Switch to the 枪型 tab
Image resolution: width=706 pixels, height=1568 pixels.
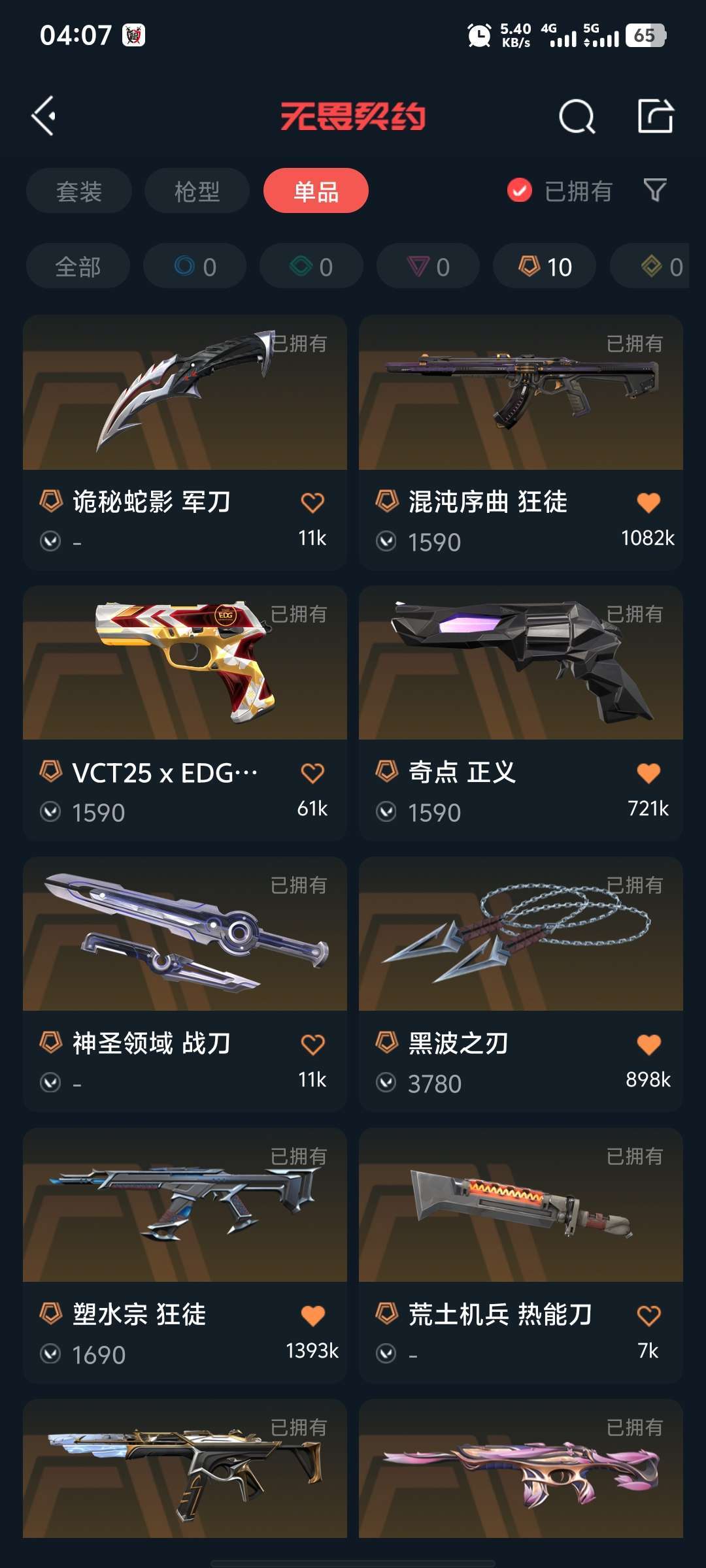(x=197, y=191)
